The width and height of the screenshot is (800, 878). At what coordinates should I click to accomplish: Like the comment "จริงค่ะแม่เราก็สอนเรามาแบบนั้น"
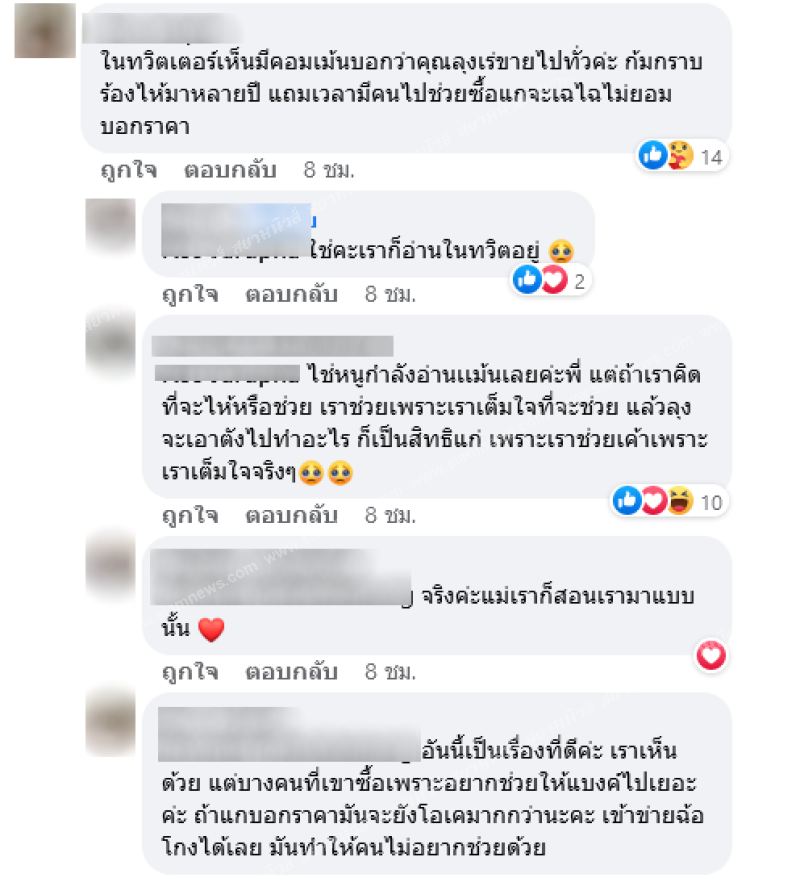[190, 671]
